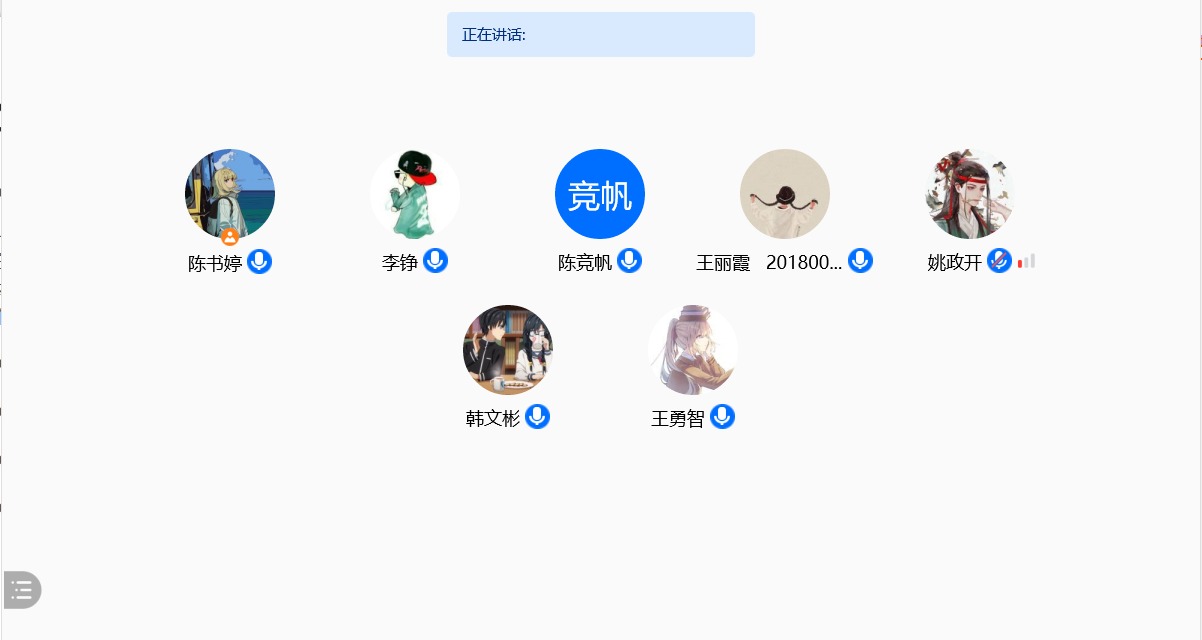Tap the muted microphone icon next to 姚政开

click(999, 261)
